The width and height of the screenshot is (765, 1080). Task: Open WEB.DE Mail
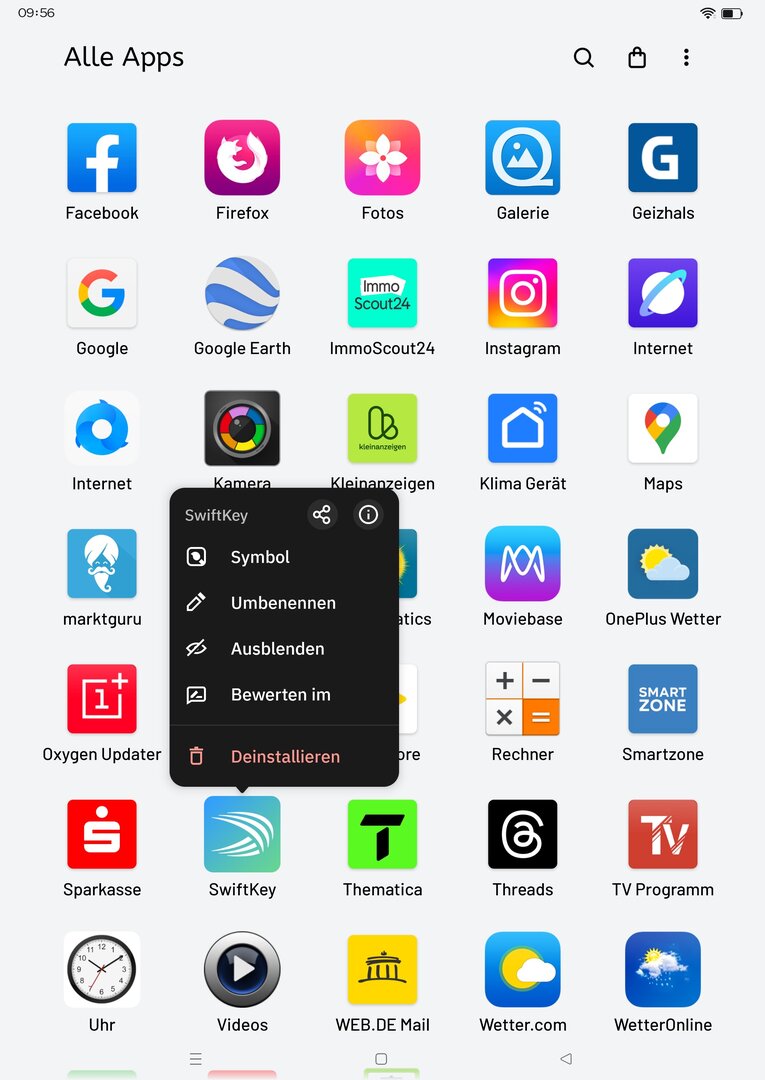[x=382, y=970]
